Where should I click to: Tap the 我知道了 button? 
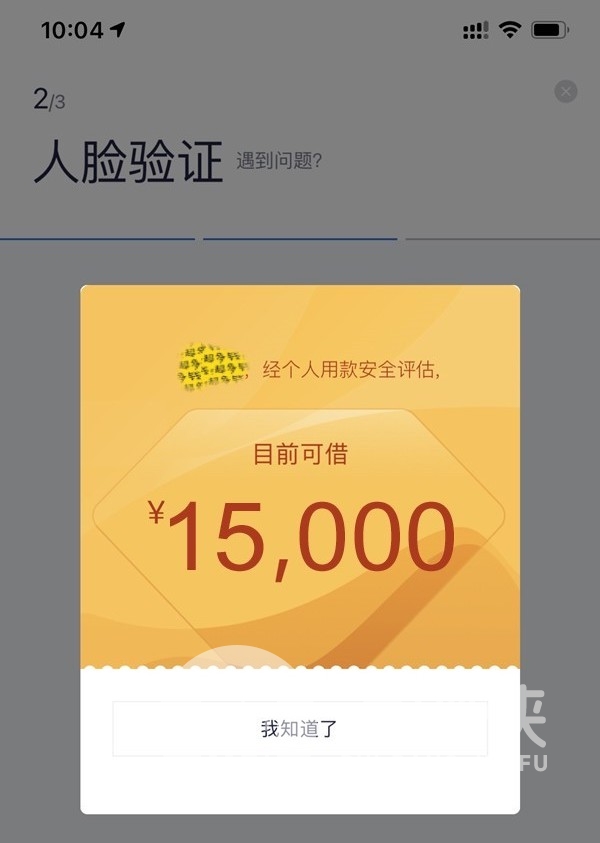299,728
